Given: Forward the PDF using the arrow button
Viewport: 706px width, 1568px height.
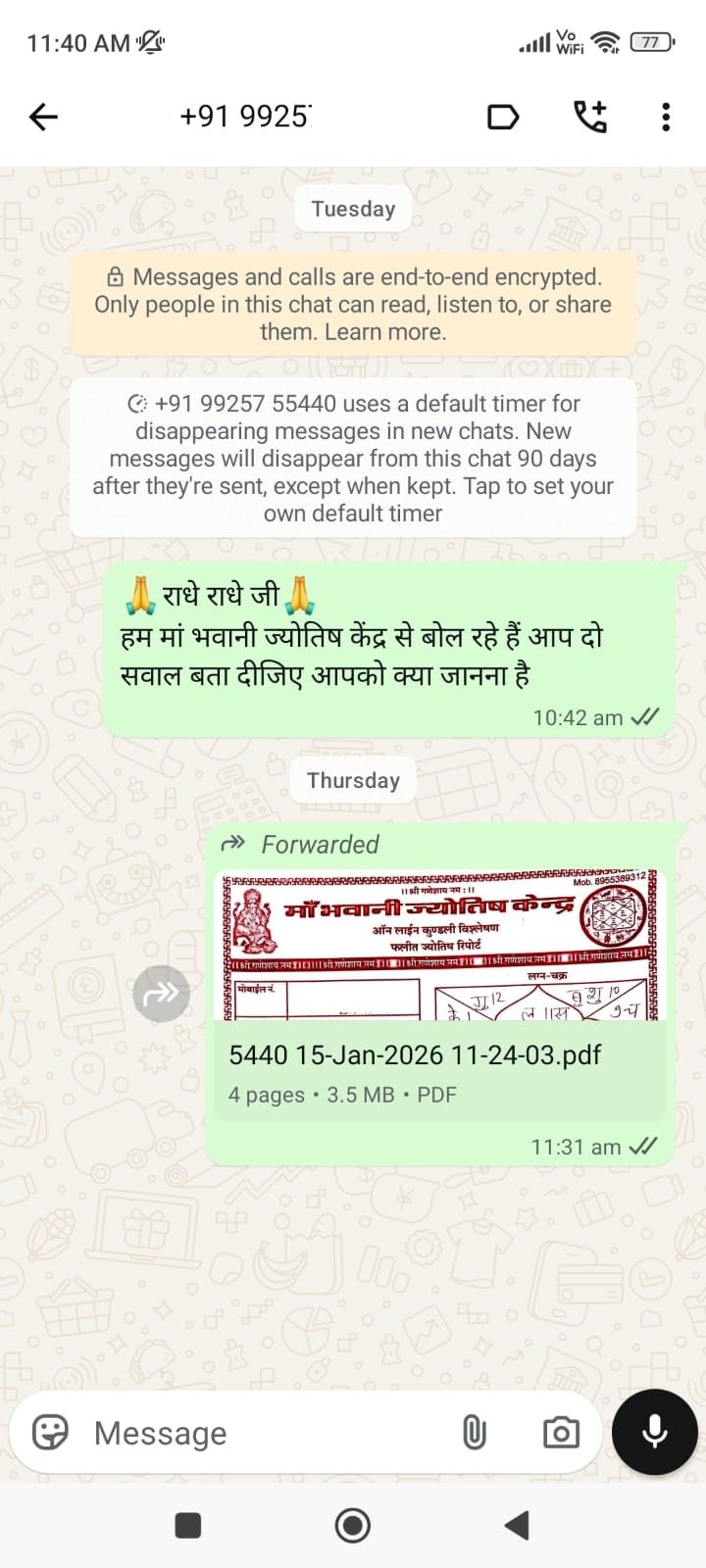Looking at the screenshot, I should pos(162,994).
